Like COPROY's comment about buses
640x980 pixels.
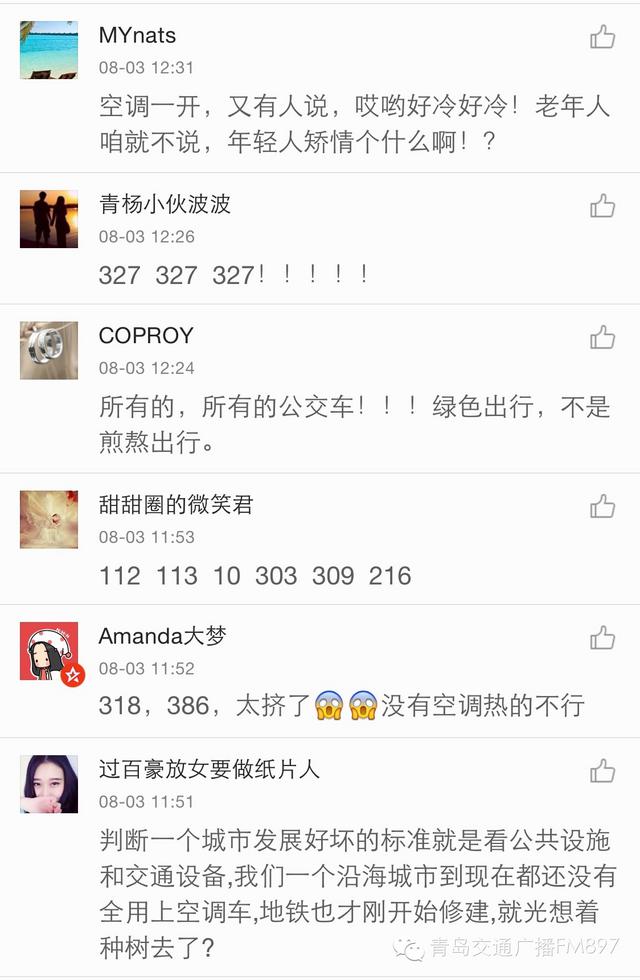click(x=602, y=337)
